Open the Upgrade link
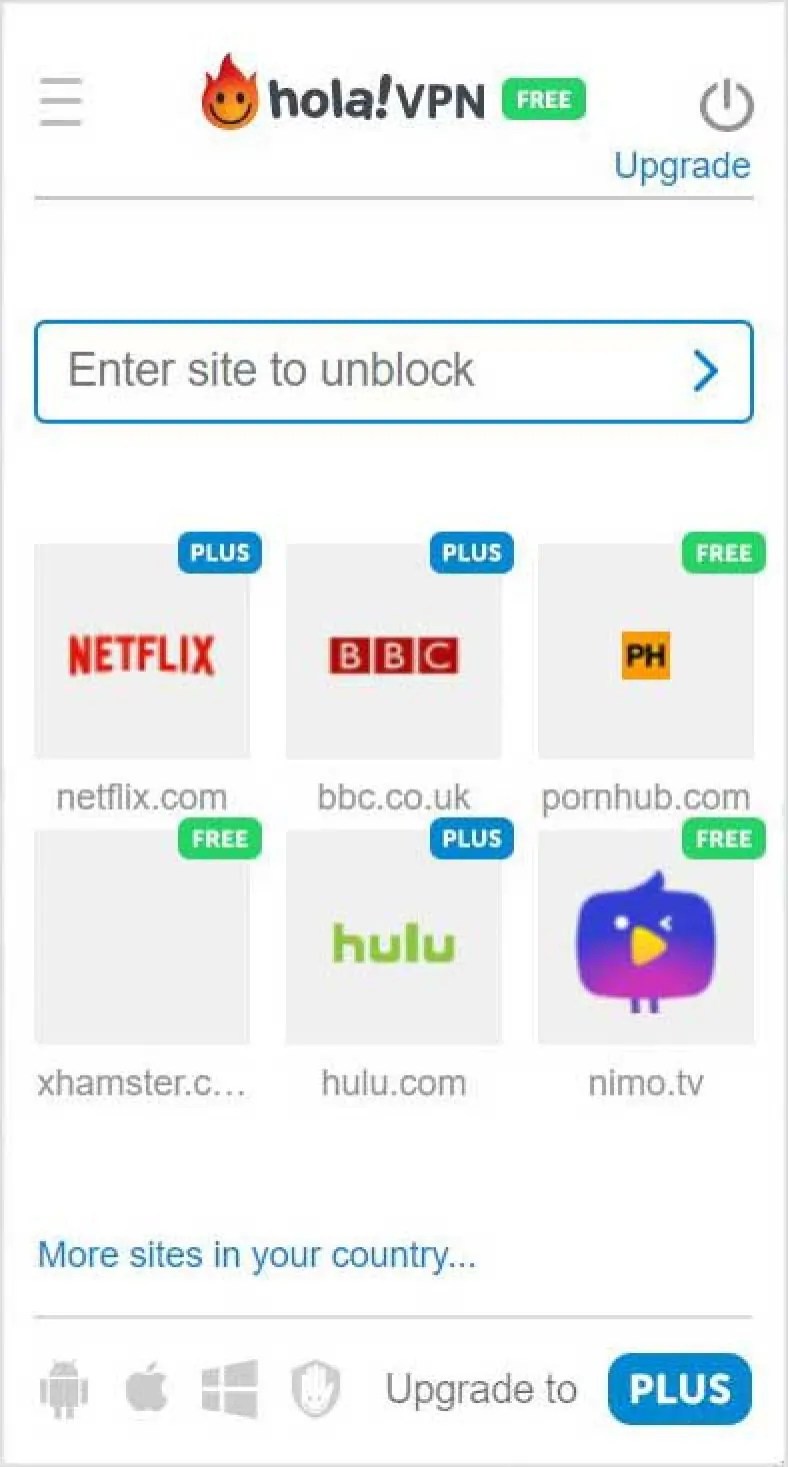This screenshot has width=788, height=1467. pos(682,165)
